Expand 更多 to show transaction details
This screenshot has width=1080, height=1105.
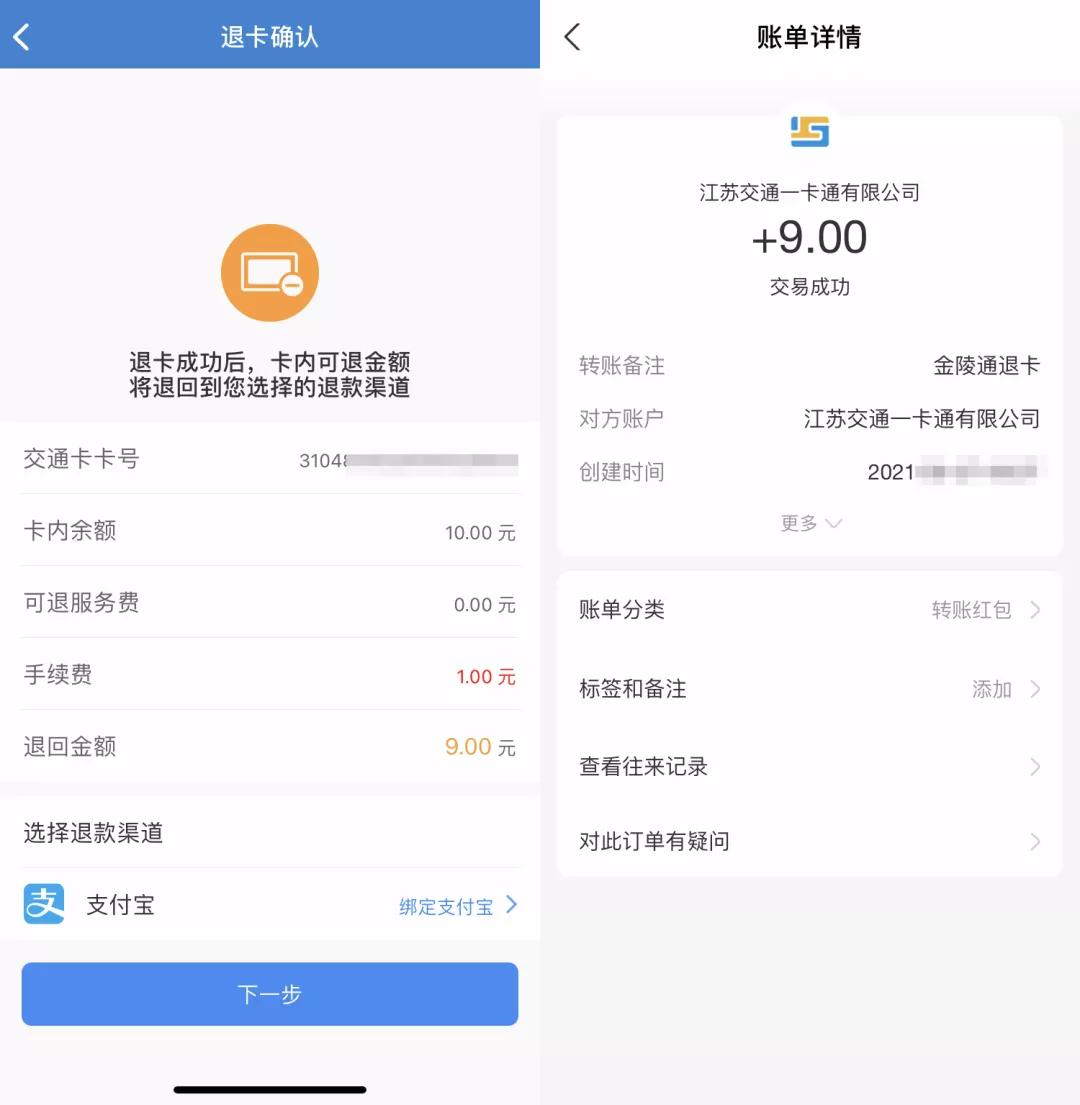pyautogui.click(x=810, y=523)
